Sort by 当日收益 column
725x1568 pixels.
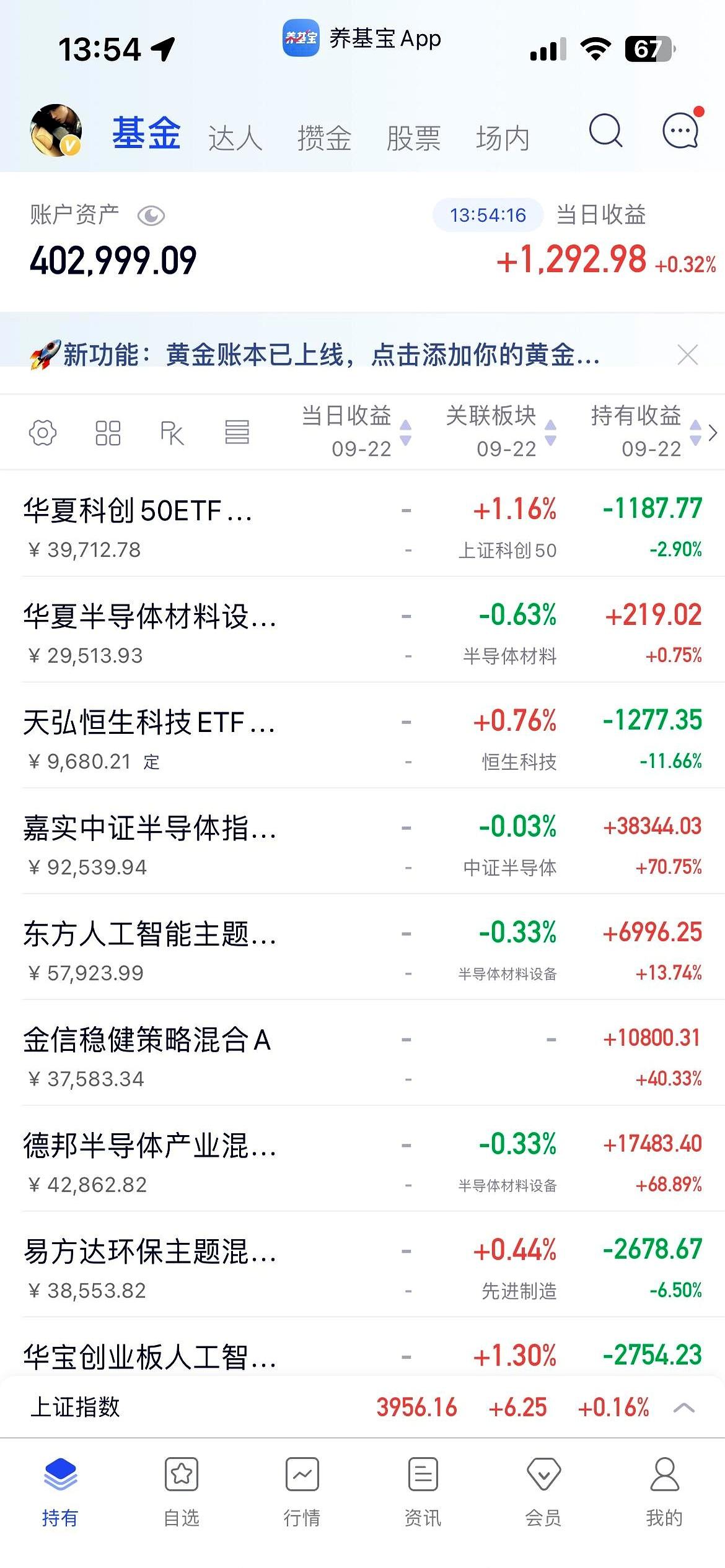(x=356, y=432)
